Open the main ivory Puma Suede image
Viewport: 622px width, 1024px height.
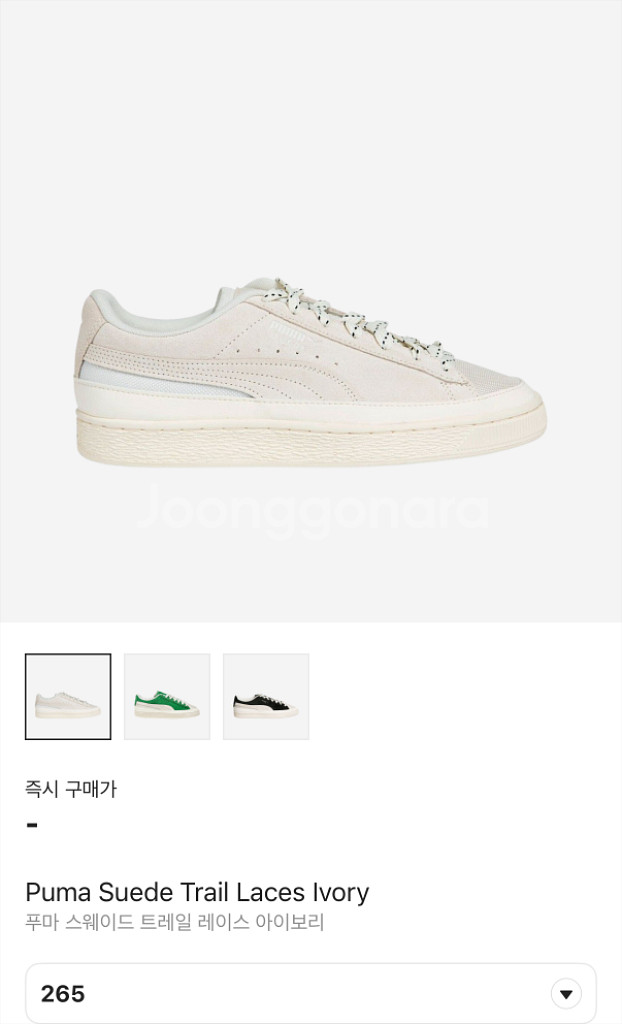(311, 370)
